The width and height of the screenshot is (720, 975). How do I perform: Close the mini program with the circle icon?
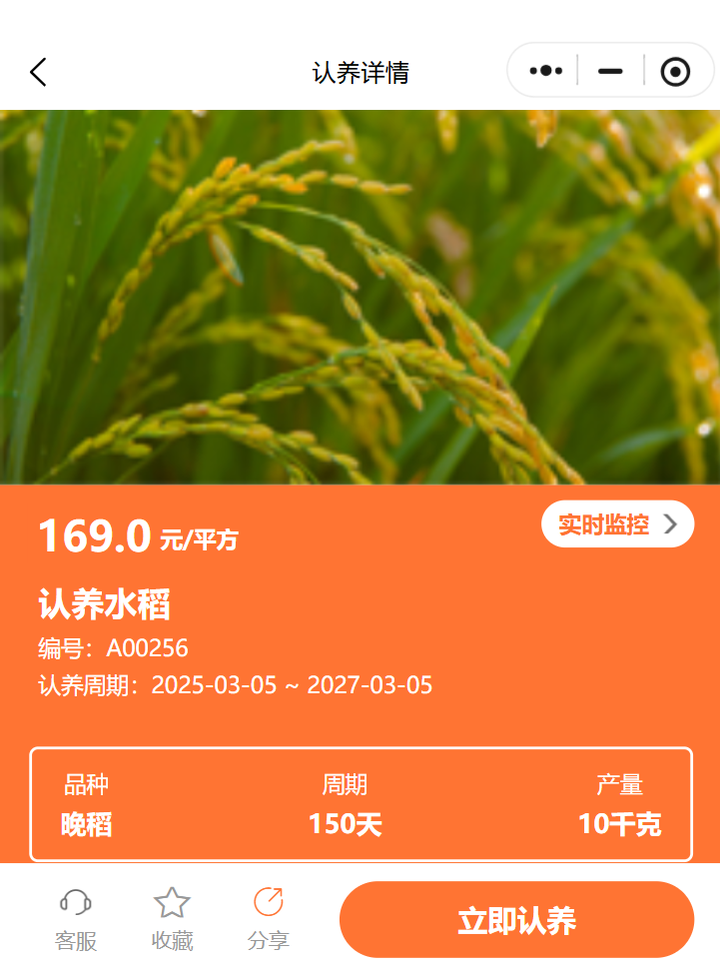click(x=676, y=71)
